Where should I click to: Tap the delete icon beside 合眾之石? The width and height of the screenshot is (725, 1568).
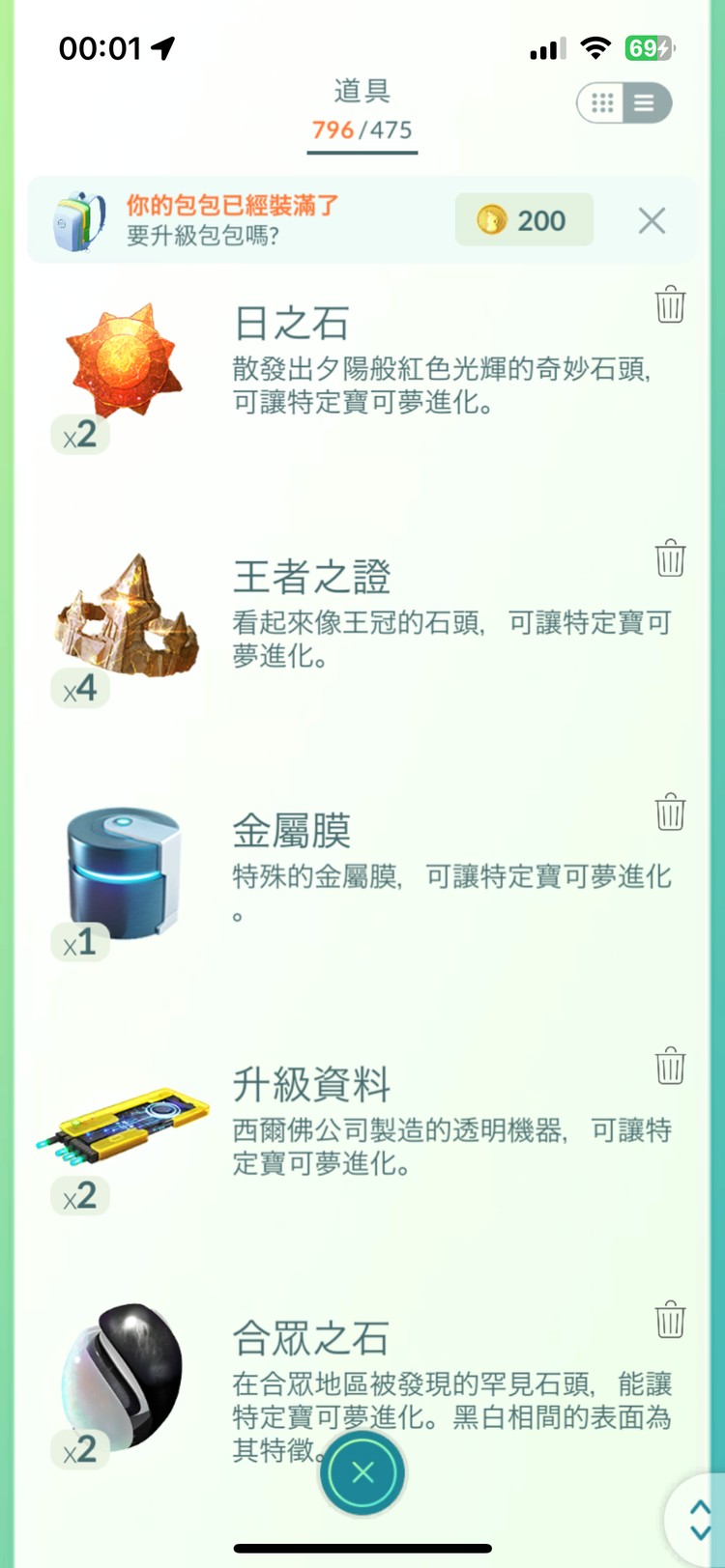671,1321
